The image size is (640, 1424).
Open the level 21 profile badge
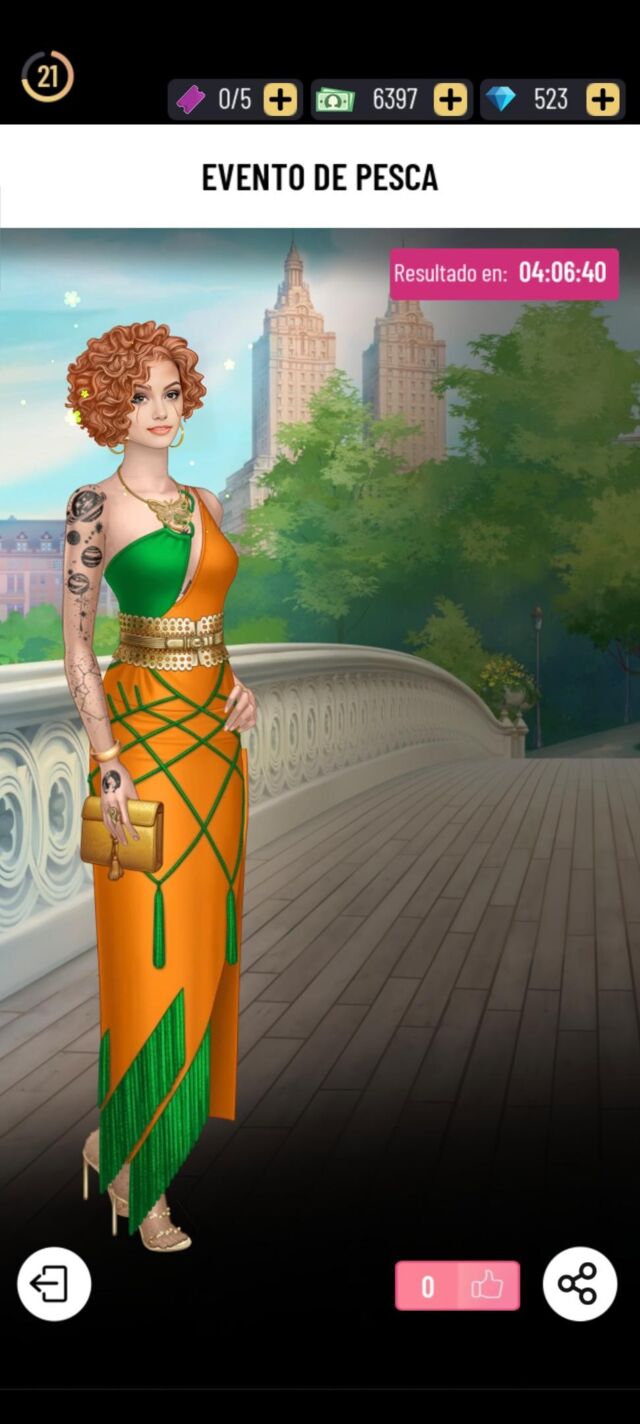(x=47, y=77)
